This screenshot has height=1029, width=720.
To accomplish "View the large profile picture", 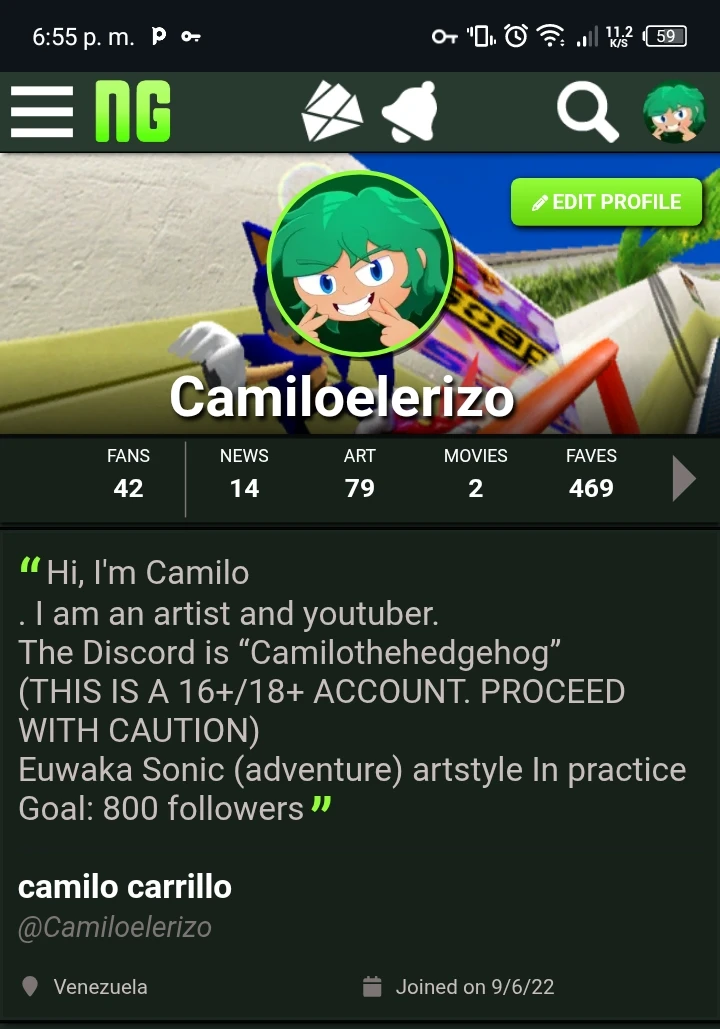I will tap(361, 264).
